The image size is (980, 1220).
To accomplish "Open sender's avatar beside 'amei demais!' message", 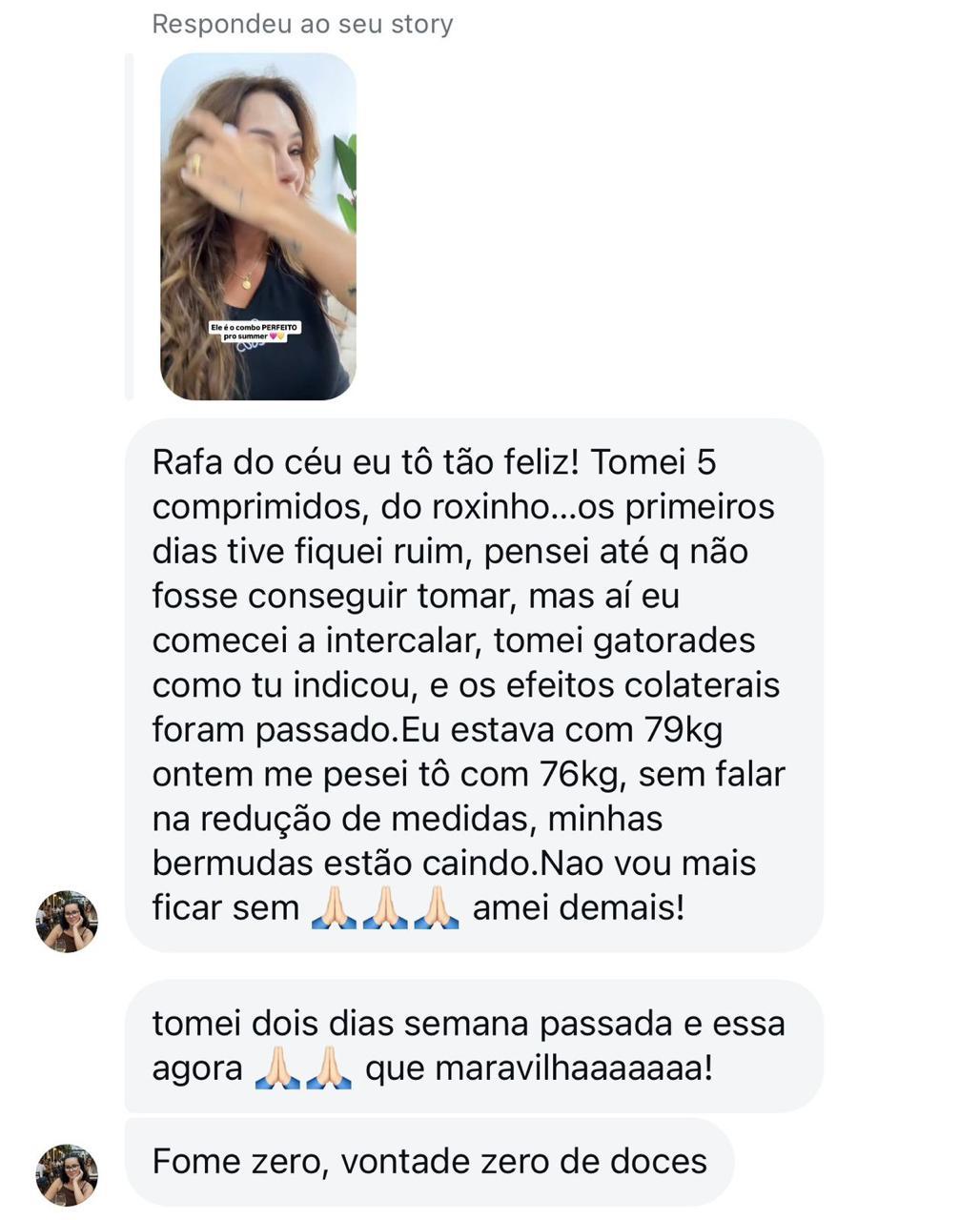I will click(67, 922).
